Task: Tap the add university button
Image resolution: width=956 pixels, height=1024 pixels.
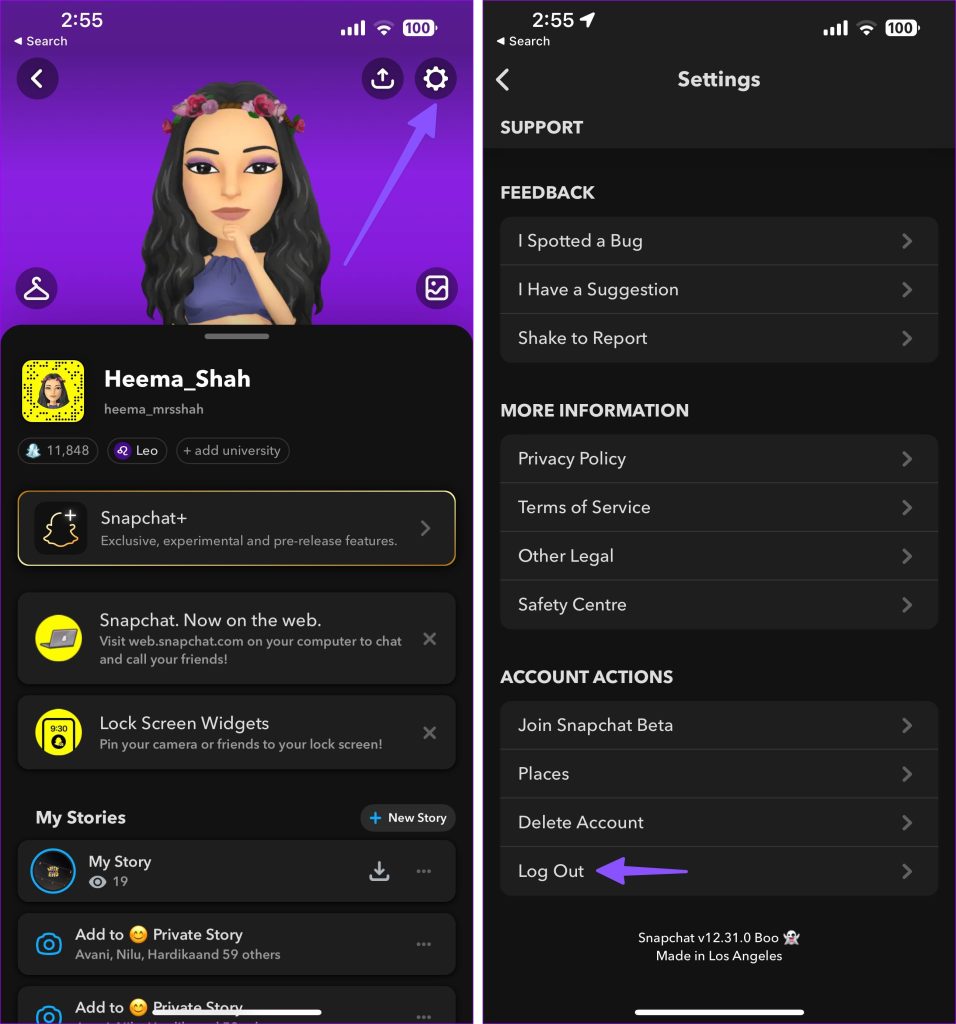Action: [232, 450]
